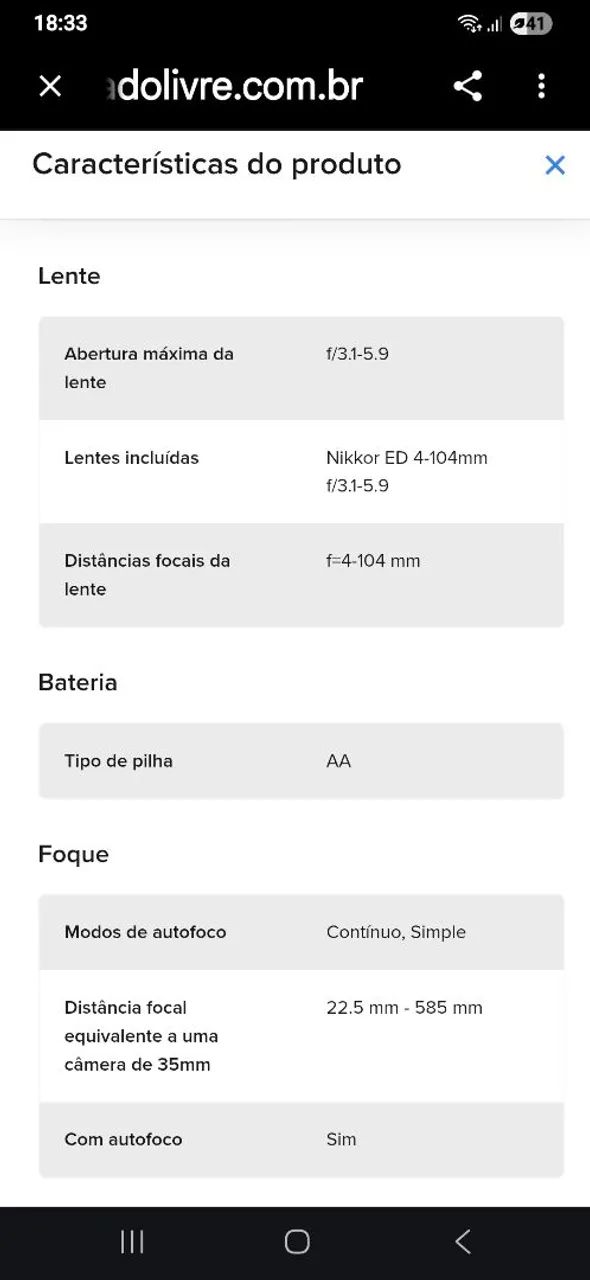Tap the page URL in the address bar
The image size is (590, 1280).
(234, 86)
